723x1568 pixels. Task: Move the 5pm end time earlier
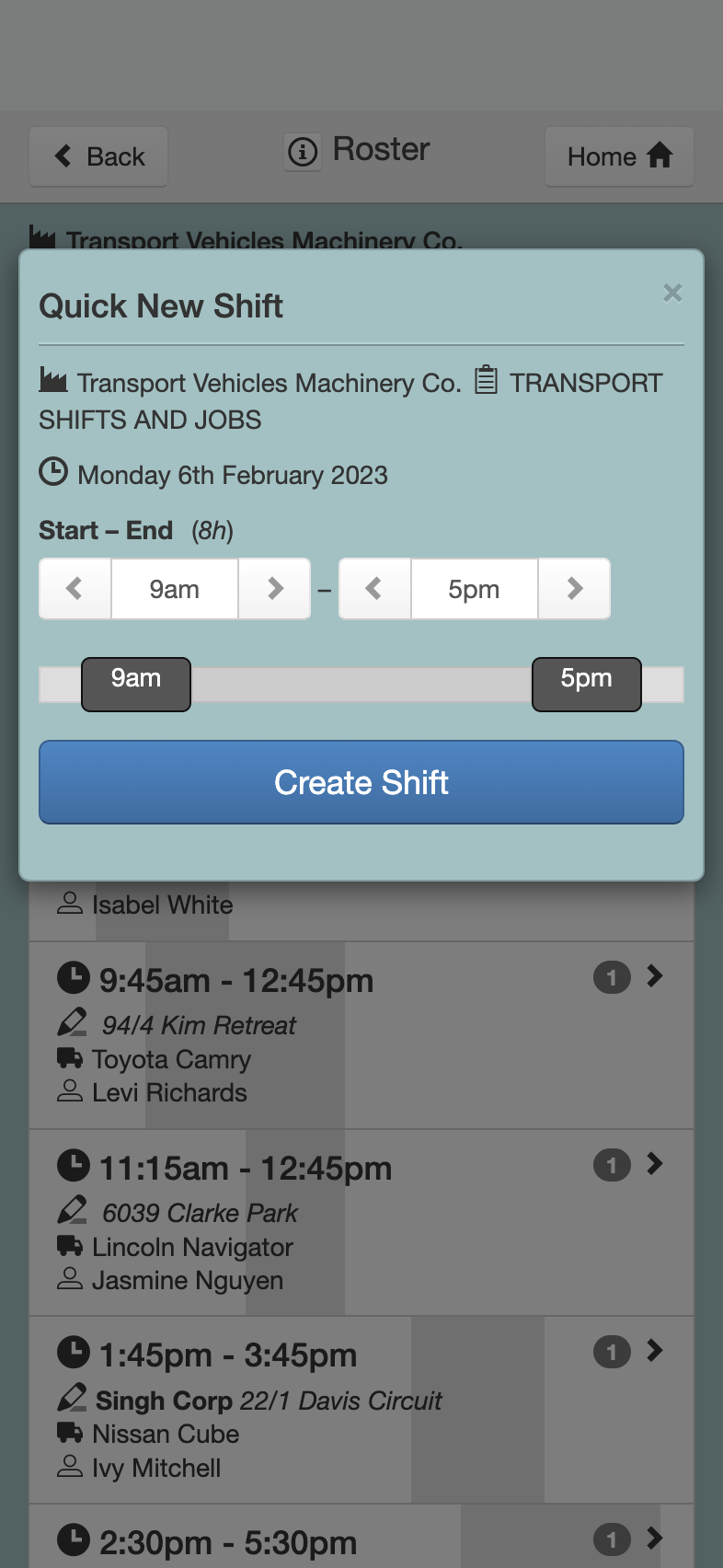[x=375, y=589]
